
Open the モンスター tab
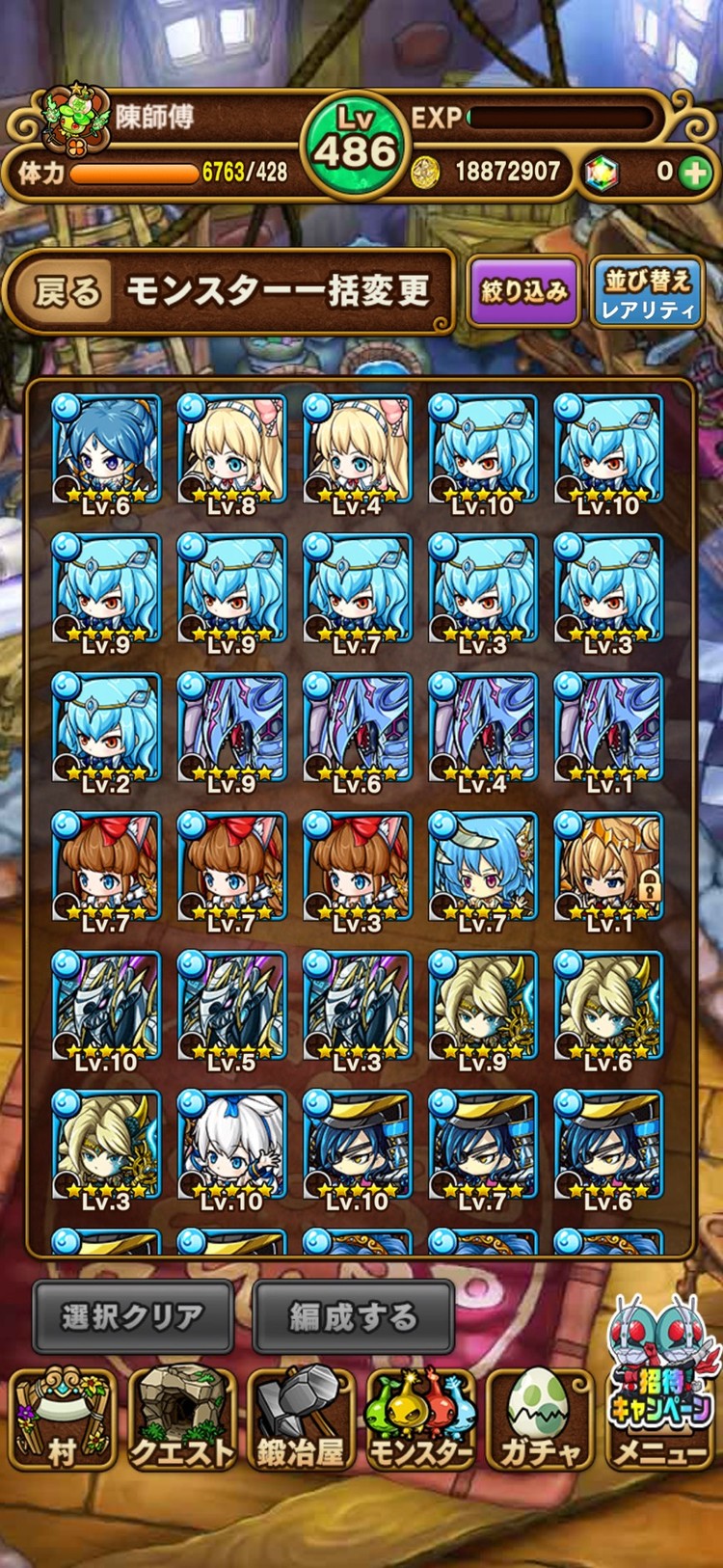420,1421
